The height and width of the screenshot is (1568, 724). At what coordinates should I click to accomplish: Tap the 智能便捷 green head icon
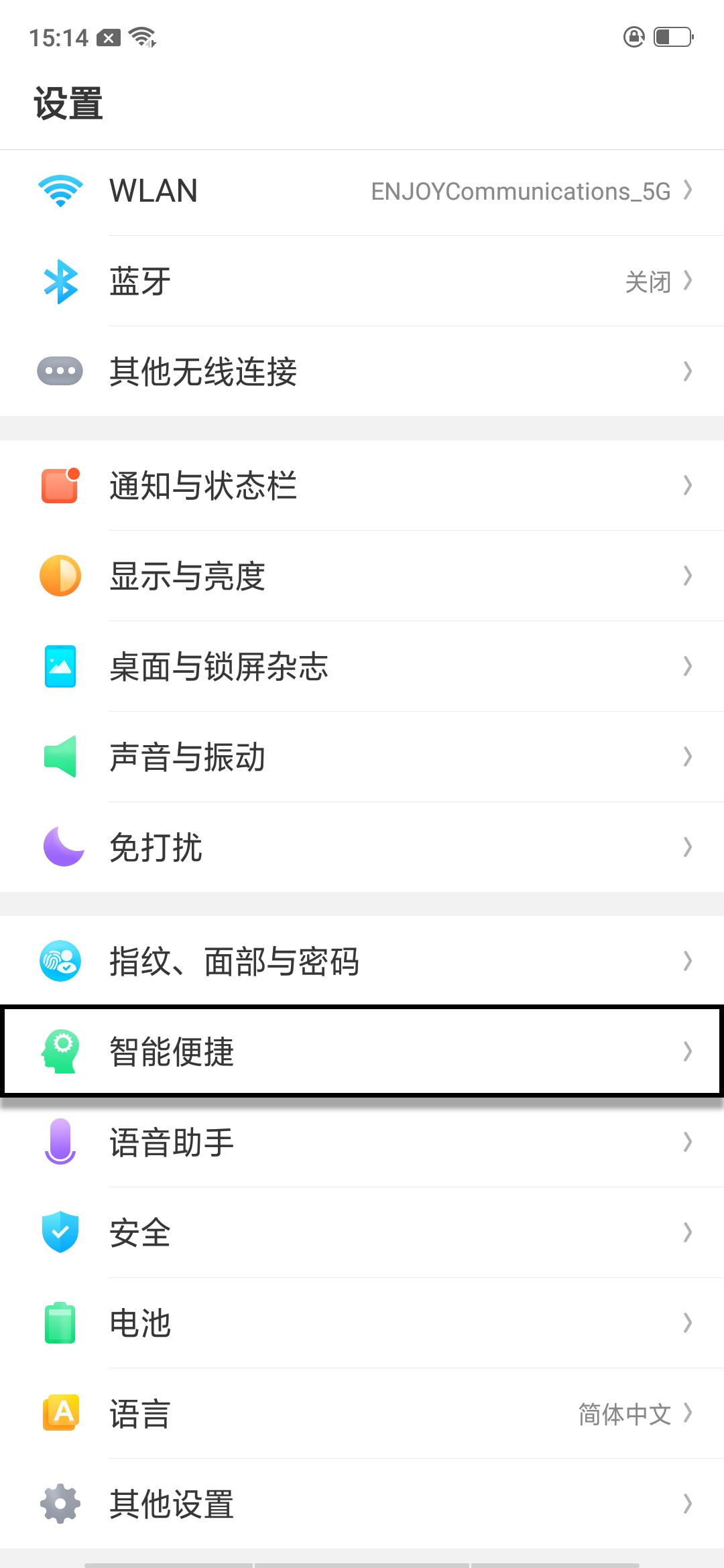click(x=60, y=1051)
